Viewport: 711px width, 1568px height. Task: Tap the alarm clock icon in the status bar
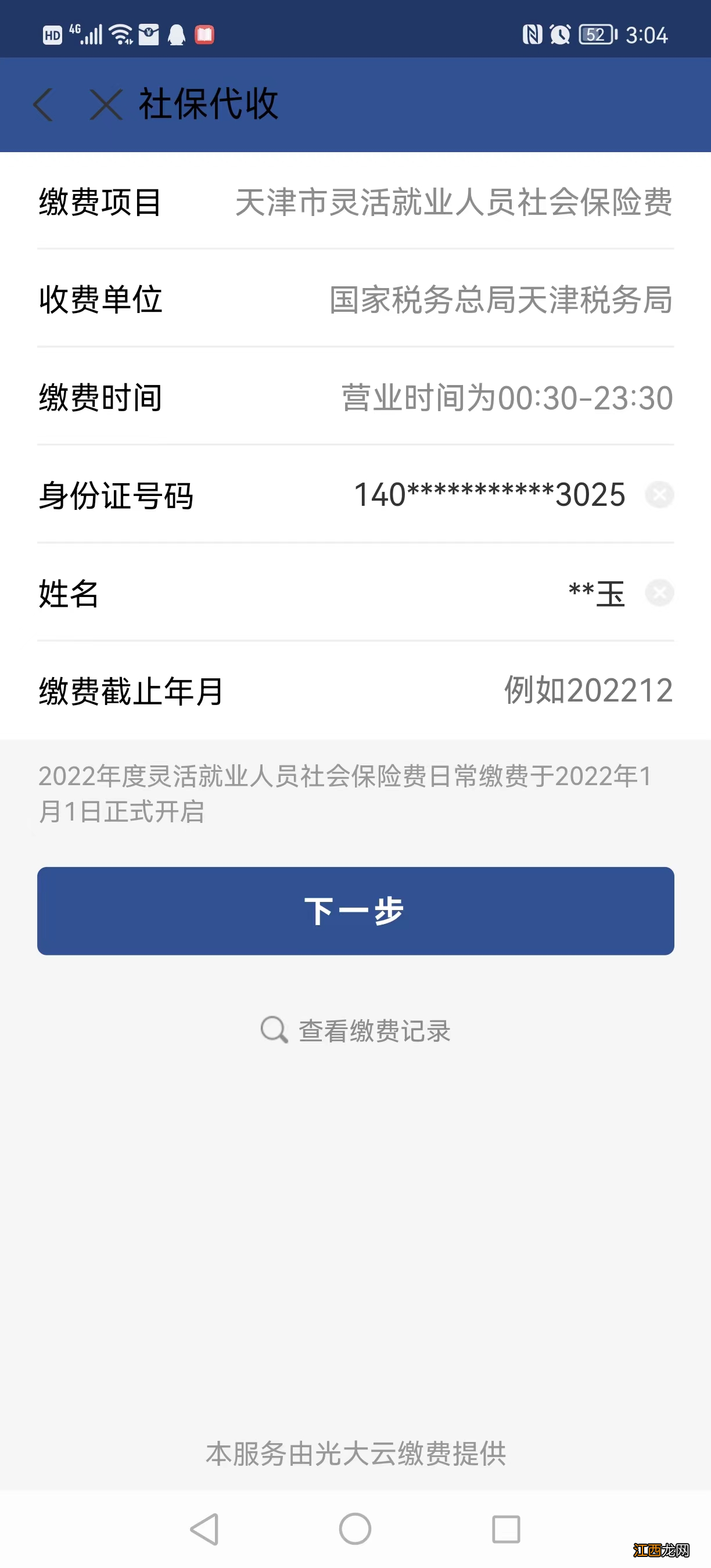click(561, 35)
